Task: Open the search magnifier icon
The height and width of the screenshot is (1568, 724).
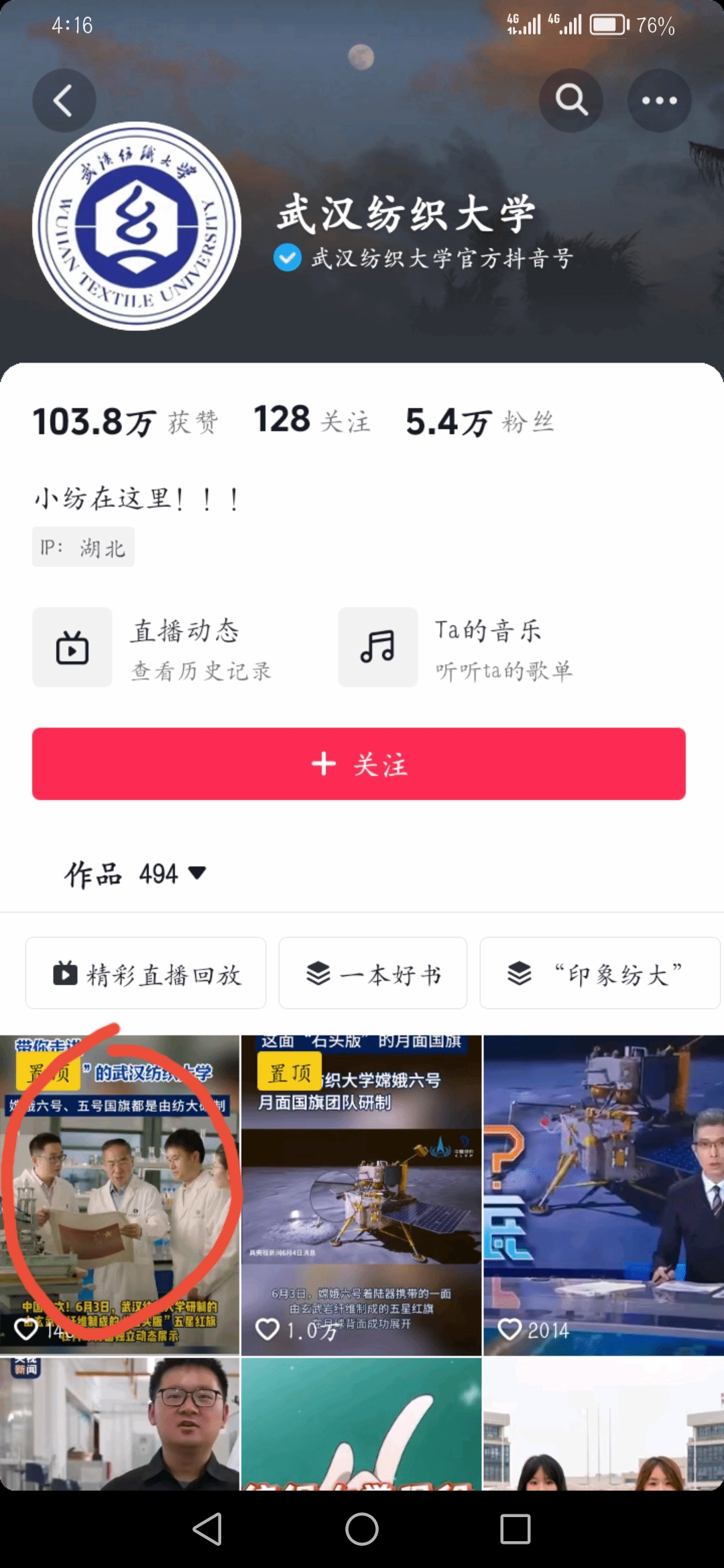Action: pos(571,101)
